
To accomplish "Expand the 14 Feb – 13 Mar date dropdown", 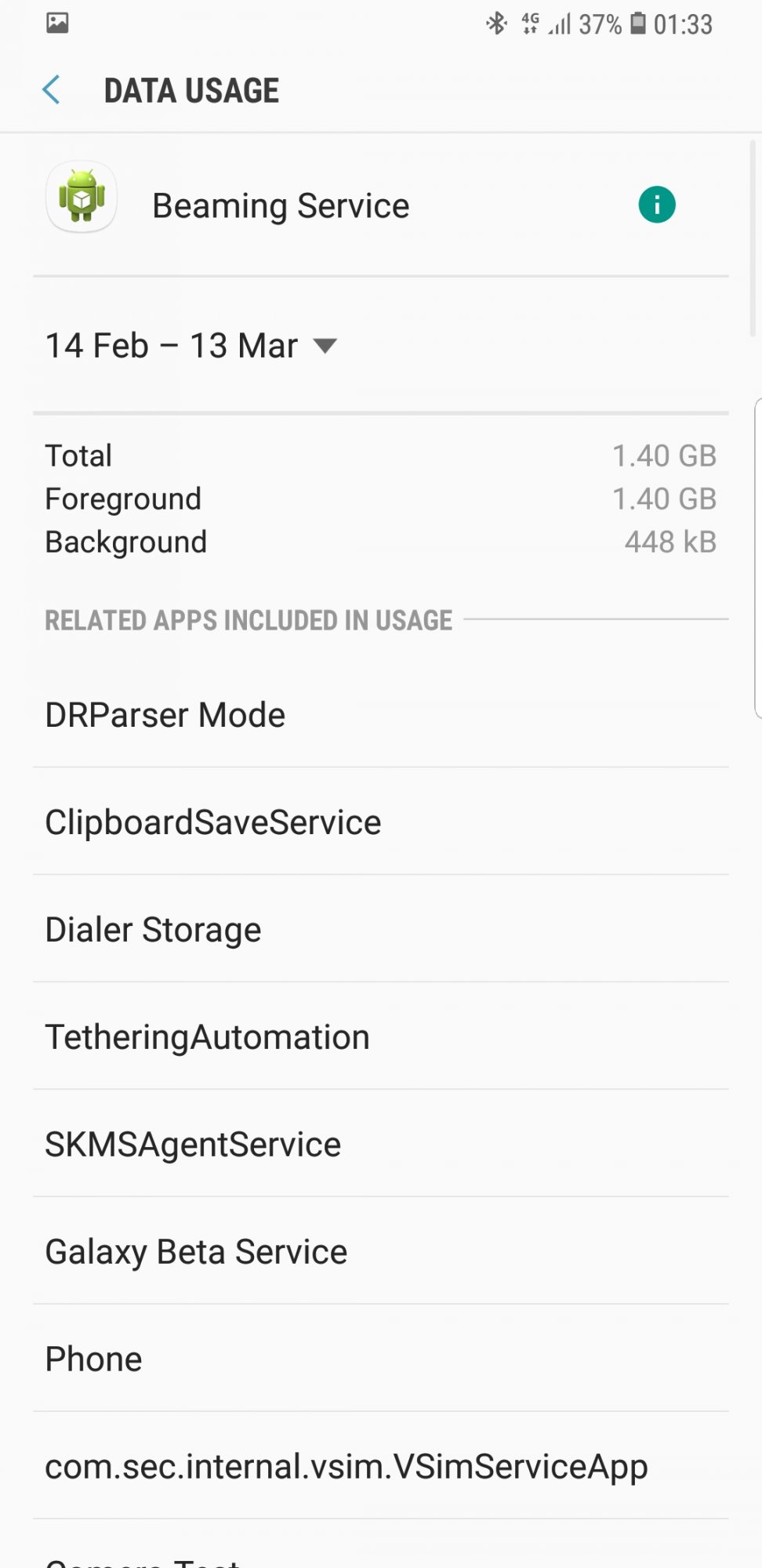I will [191, 346].
